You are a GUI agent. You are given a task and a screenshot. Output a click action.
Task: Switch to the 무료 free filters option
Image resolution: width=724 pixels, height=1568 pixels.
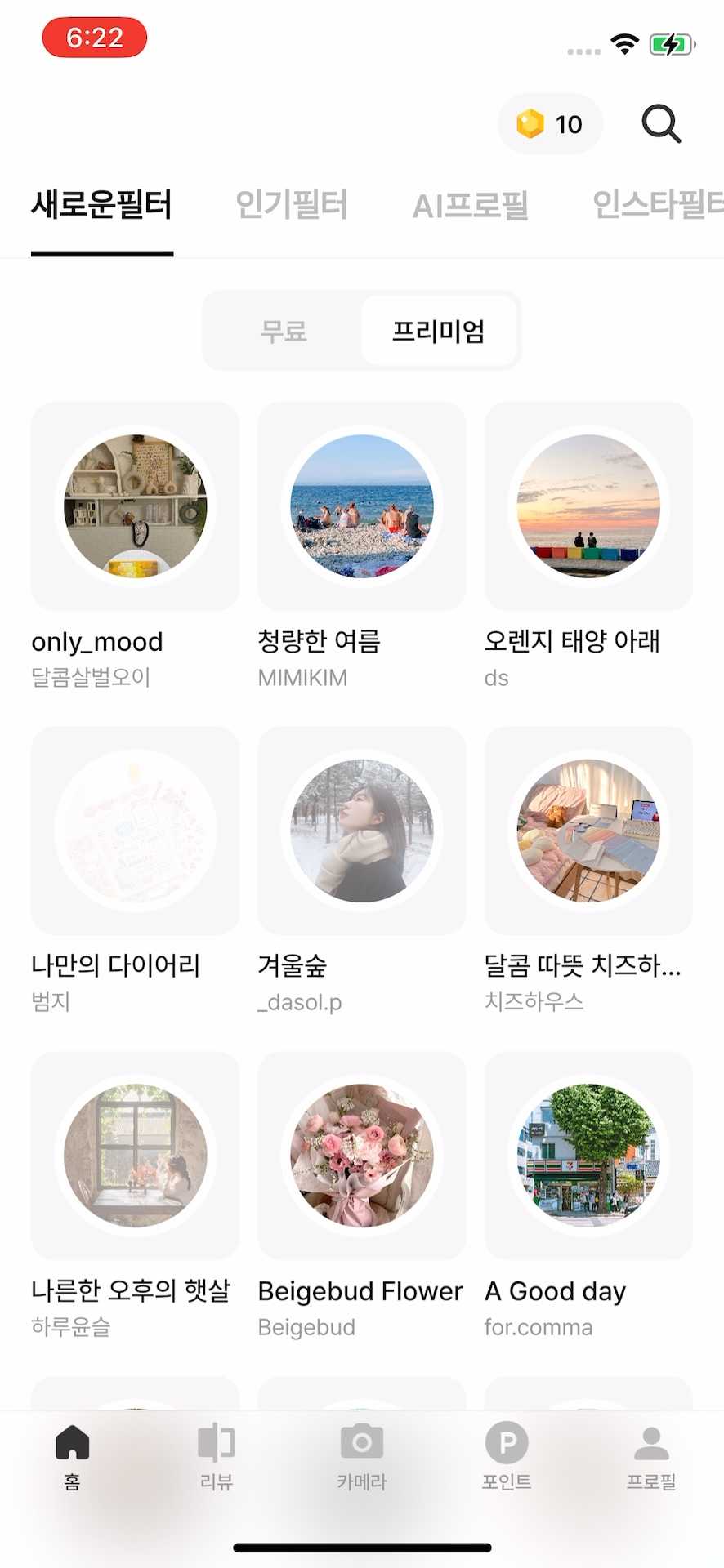[286, 331]
